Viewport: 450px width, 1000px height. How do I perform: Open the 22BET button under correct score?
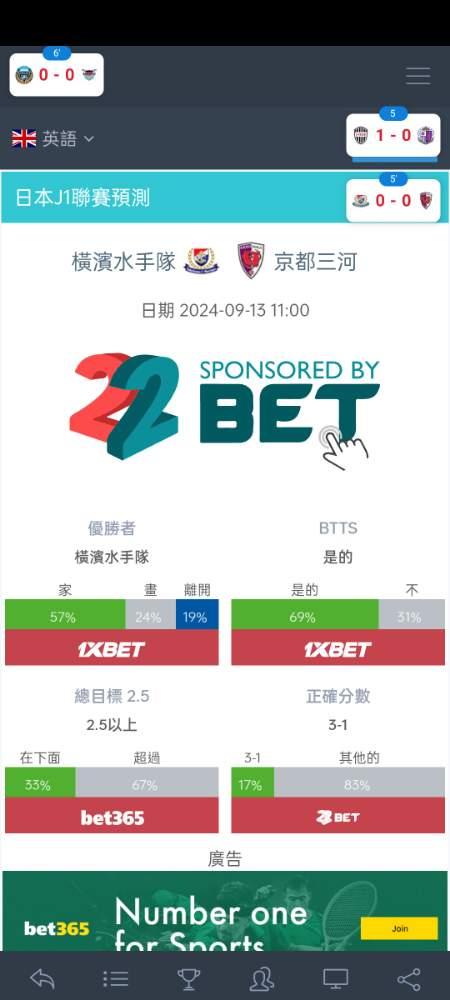point(338,816)
